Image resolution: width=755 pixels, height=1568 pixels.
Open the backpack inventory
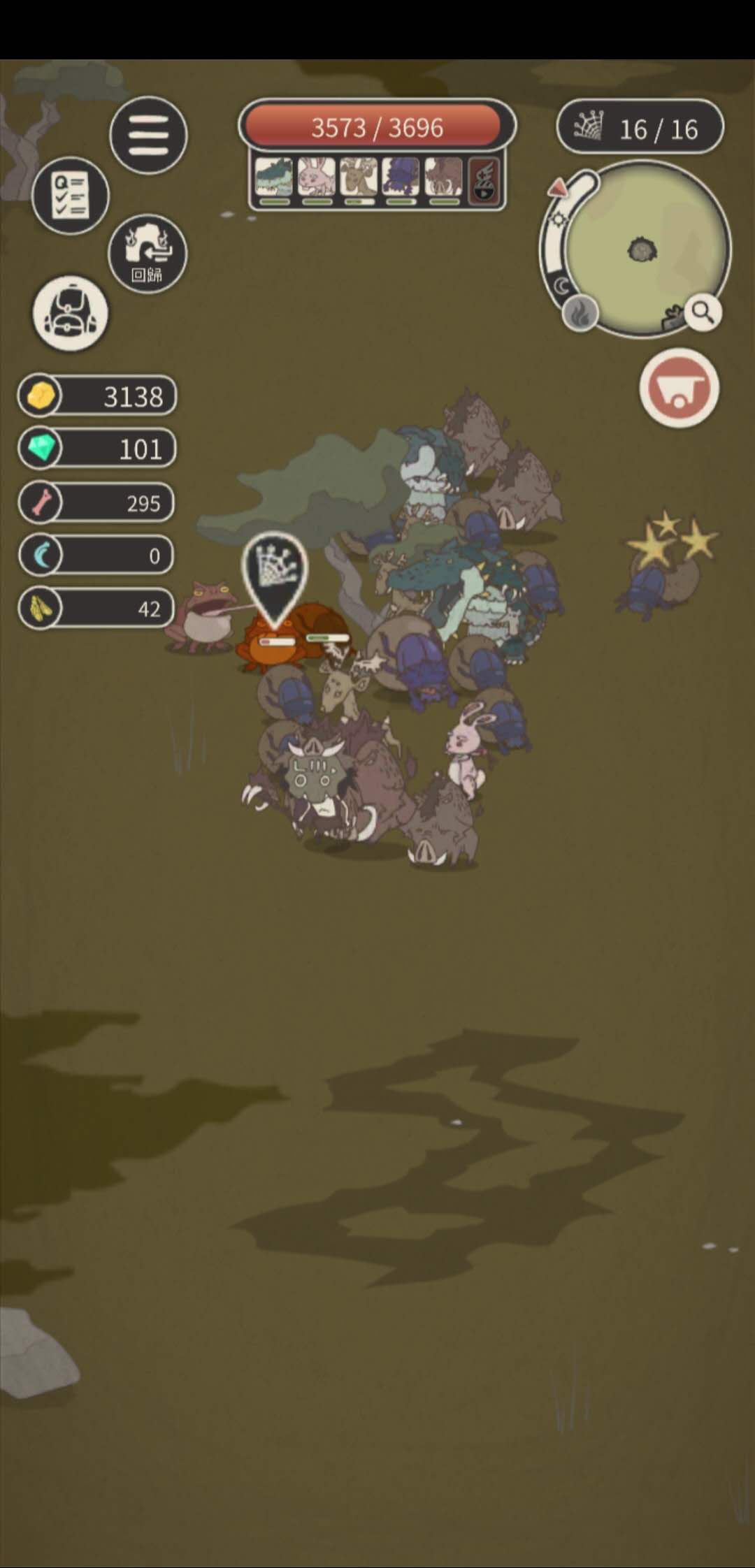(x=70, y=314)
